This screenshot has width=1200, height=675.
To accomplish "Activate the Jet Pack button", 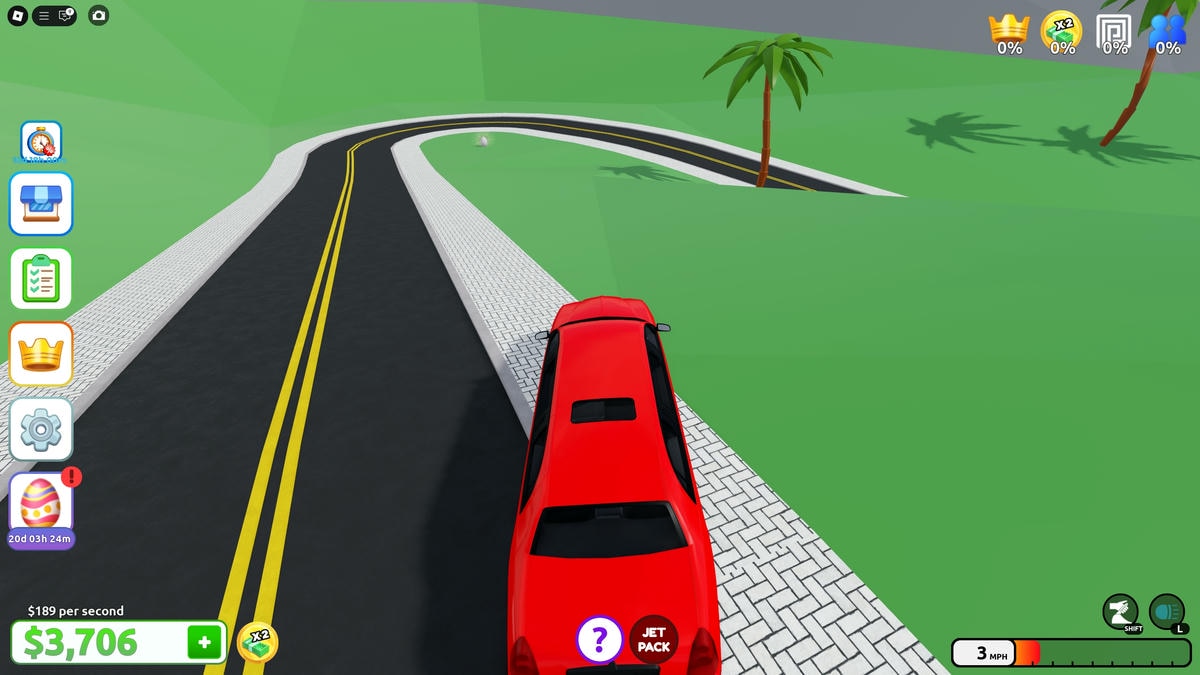I will click(x=654, y=640).
